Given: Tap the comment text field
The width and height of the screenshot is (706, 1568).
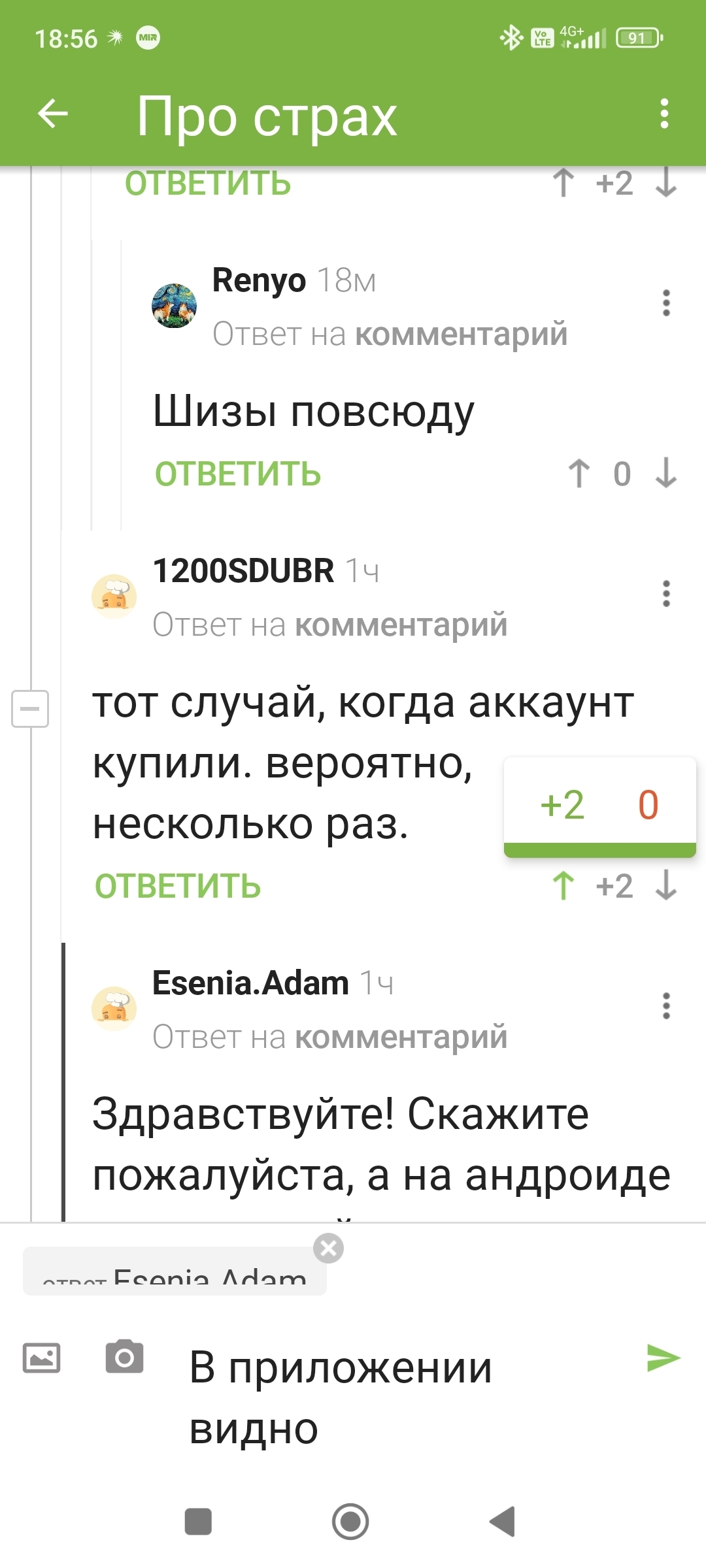Looking at the screenshot, I should (x=405, y=1398).
